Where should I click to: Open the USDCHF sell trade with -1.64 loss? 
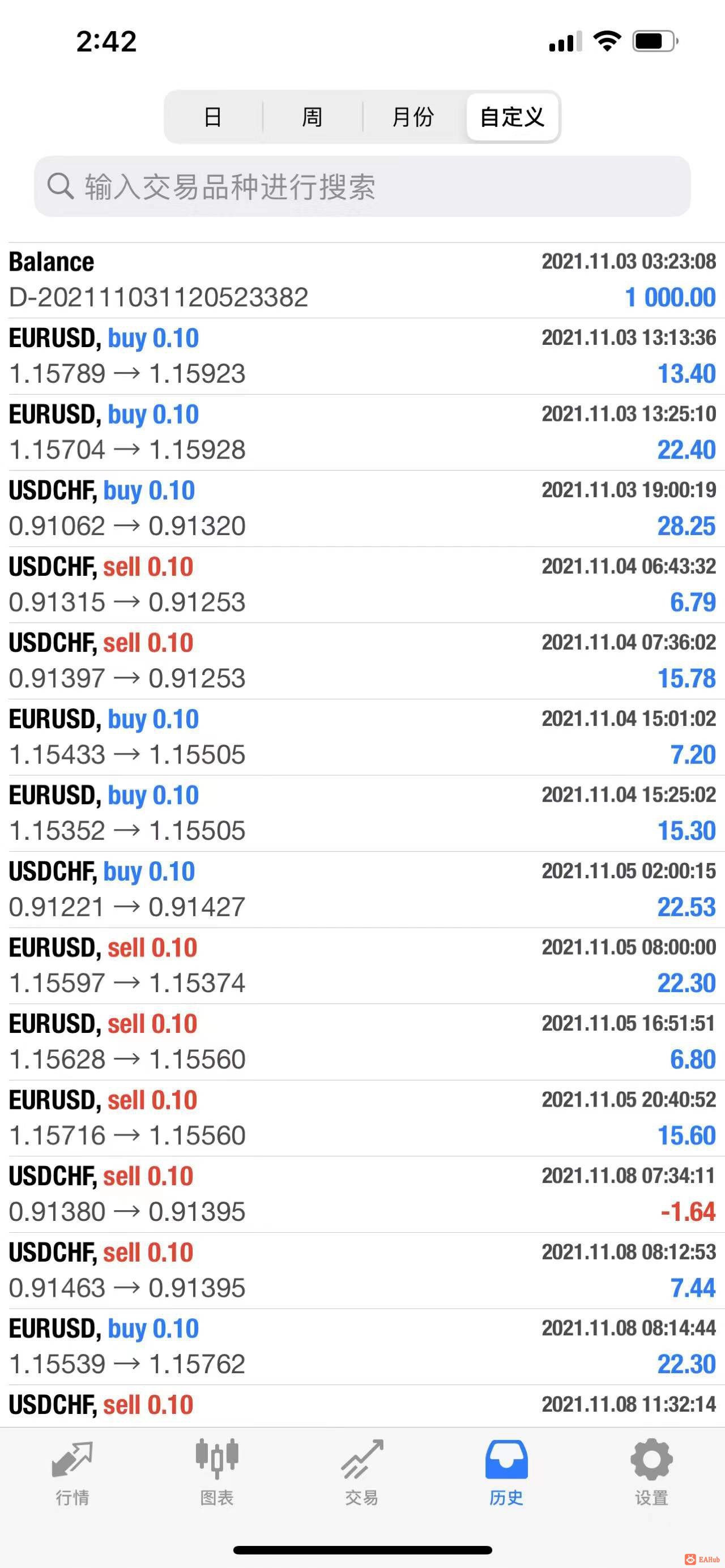362,1194
